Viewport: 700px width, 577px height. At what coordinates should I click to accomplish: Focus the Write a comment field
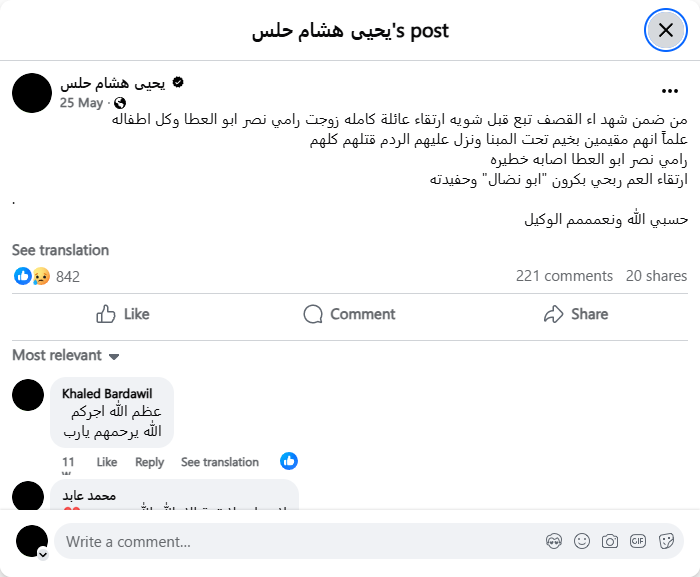coord(290,541)
